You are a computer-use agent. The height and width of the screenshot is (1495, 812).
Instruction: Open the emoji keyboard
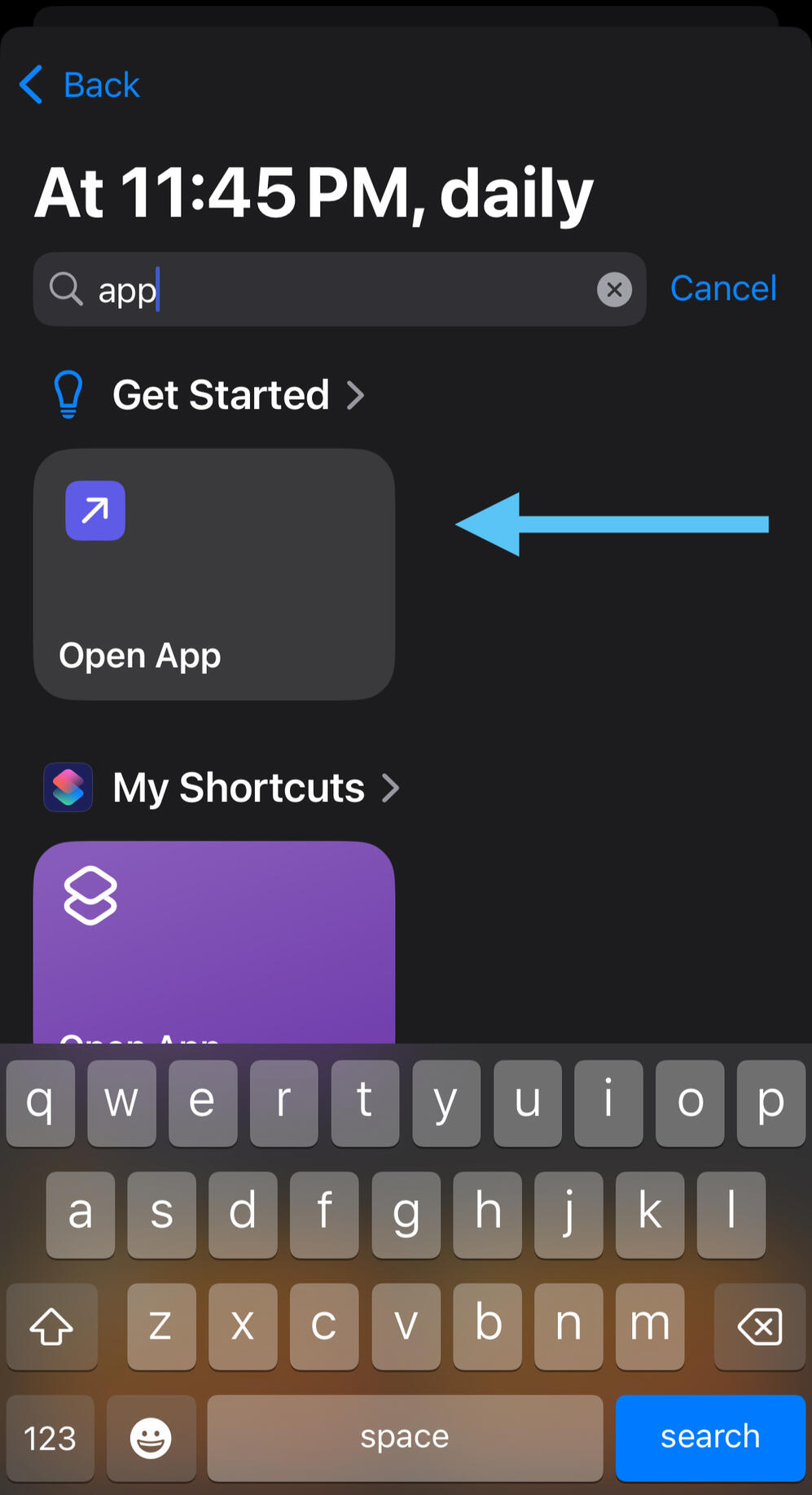[151, 1438]
